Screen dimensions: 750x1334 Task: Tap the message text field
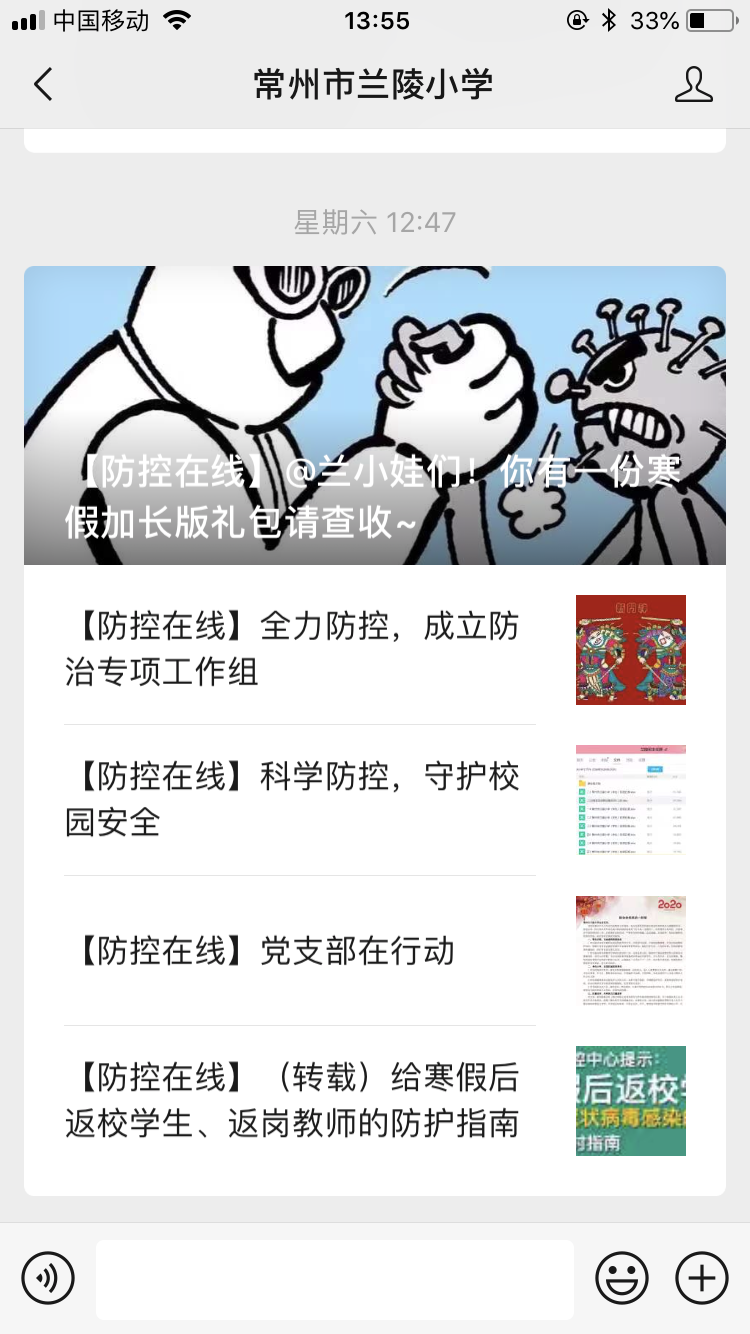click(x=335, y=1279)
